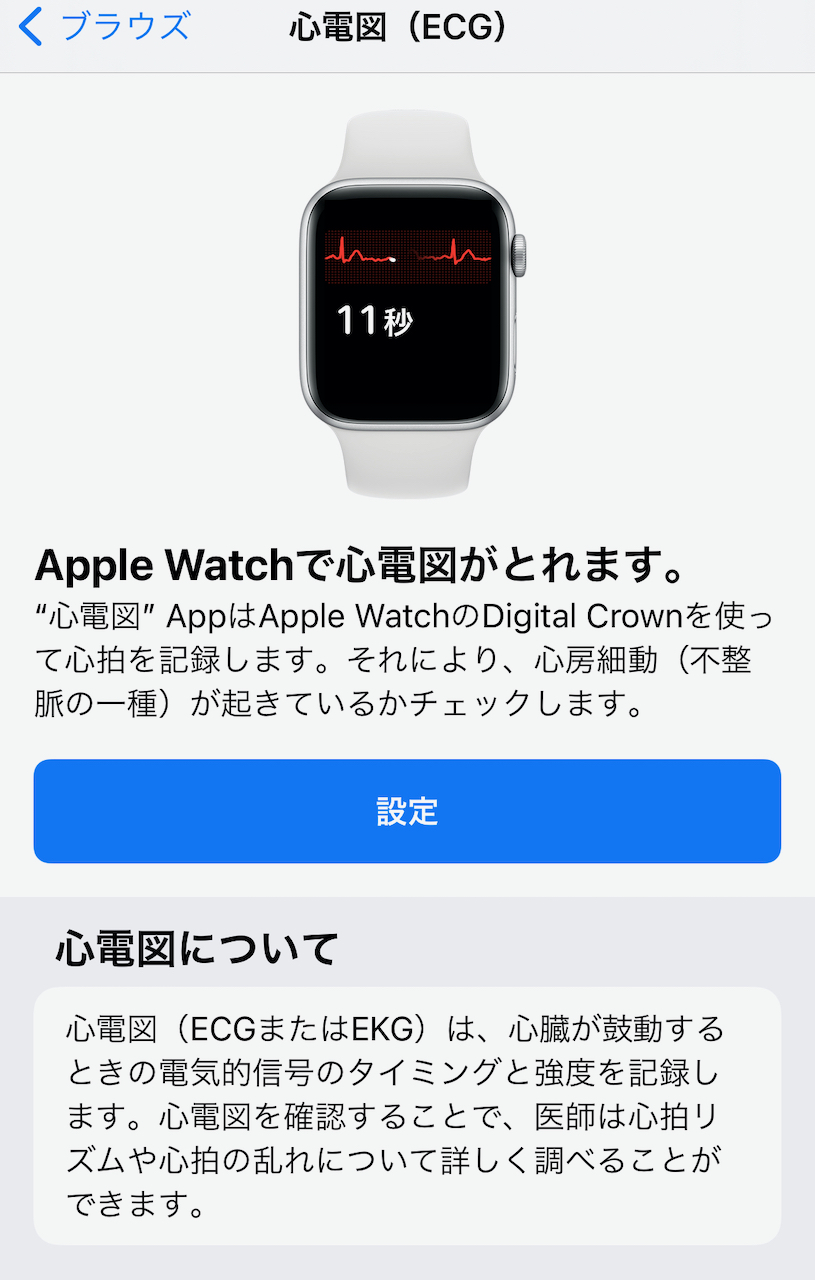Tap the blue 設定 button
Image resolution: width=815 pixels, height=1280 pixels.
click(x=407, y=811)
